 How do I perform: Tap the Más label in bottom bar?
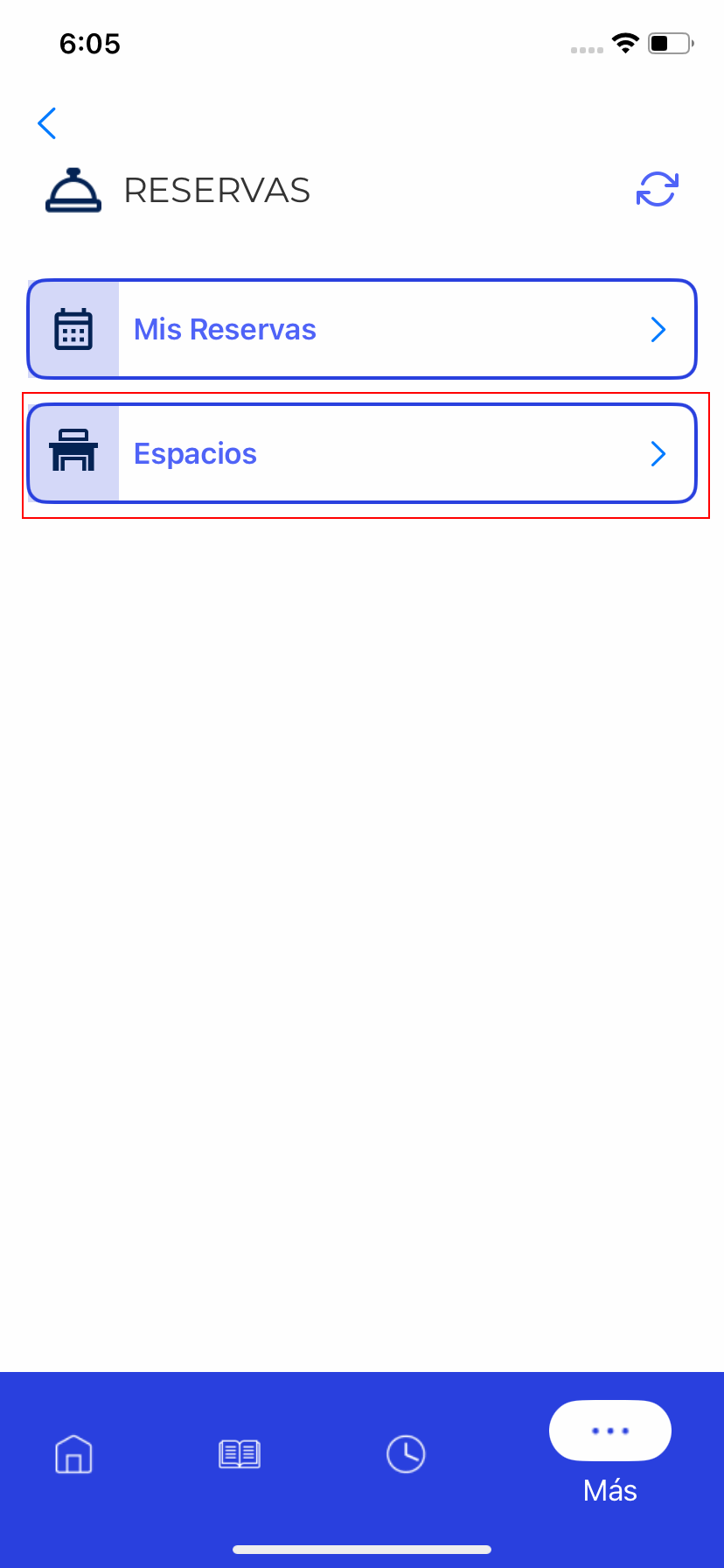click(610, 1491)
